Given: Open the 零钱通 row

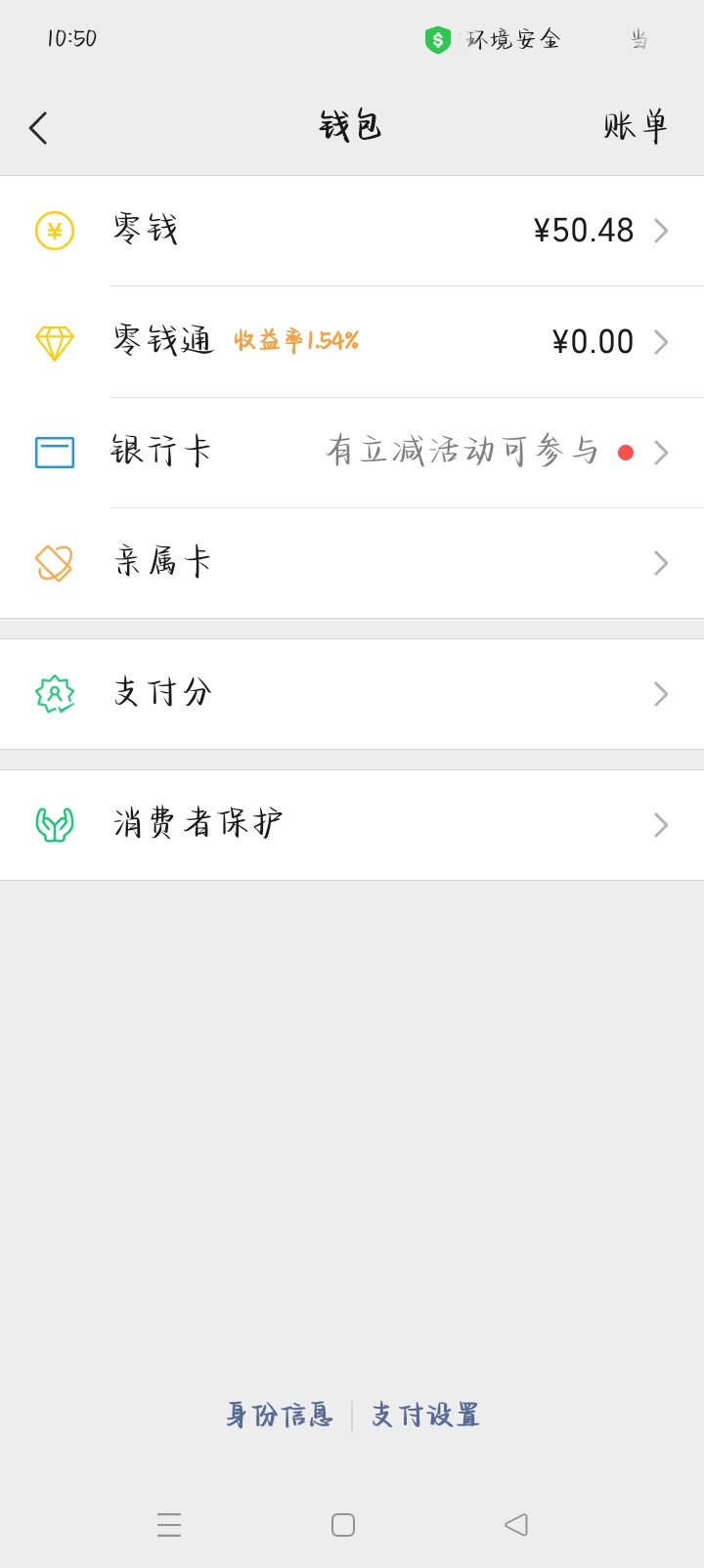Looking at the screenshot, I should click(352, 342).
